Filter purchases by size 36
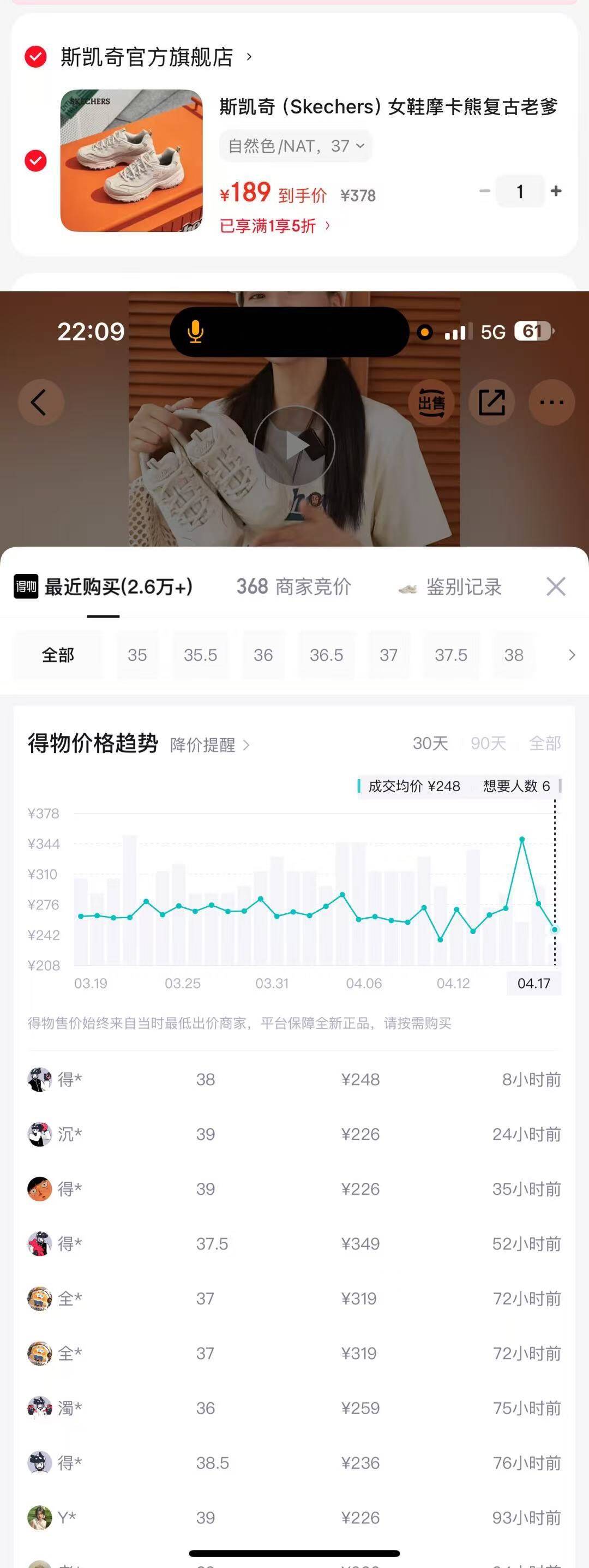The height and width of the screenshot is (1568, 589). coord(263,655)
